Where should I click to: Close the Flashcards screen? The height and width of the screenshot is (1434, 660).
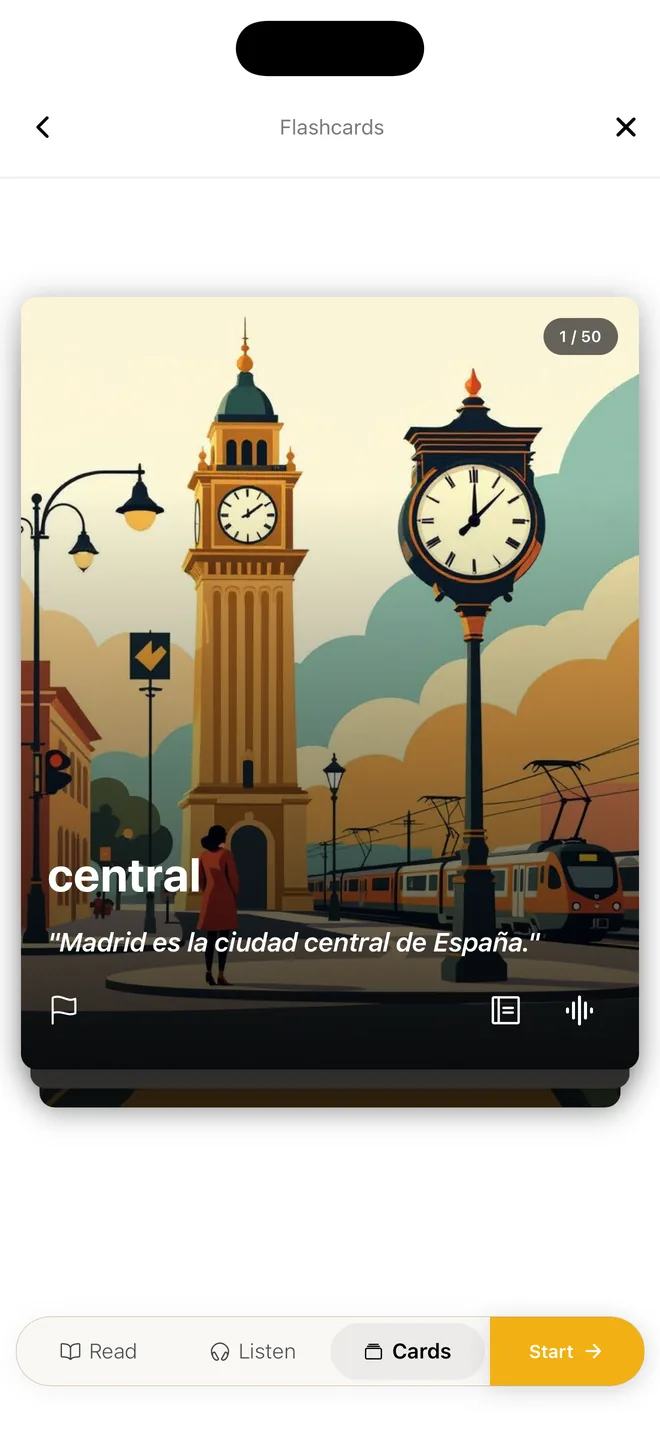pos(626,127)
